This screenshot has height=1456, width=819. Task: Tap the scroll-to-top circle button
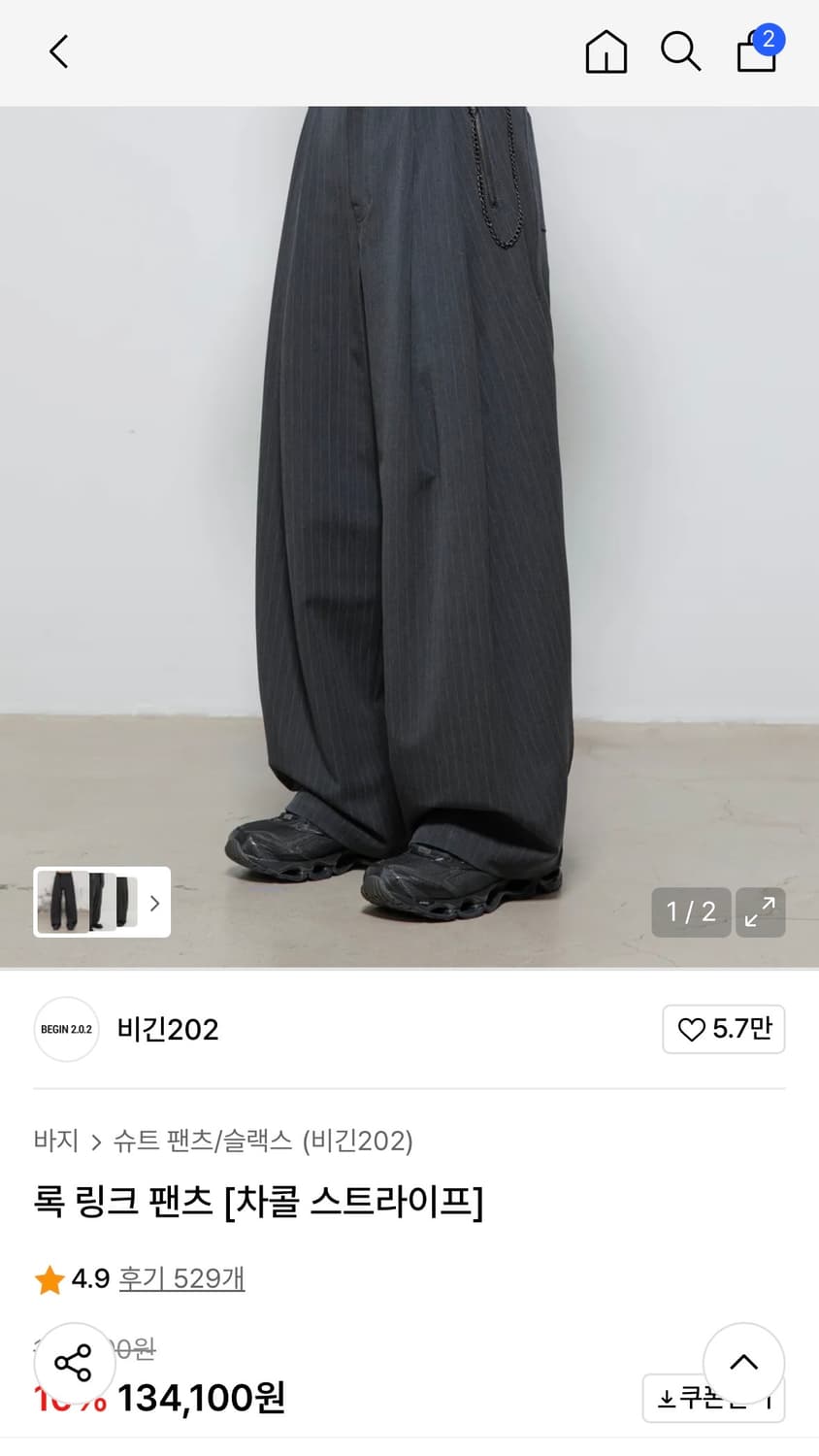(744, 1362)
